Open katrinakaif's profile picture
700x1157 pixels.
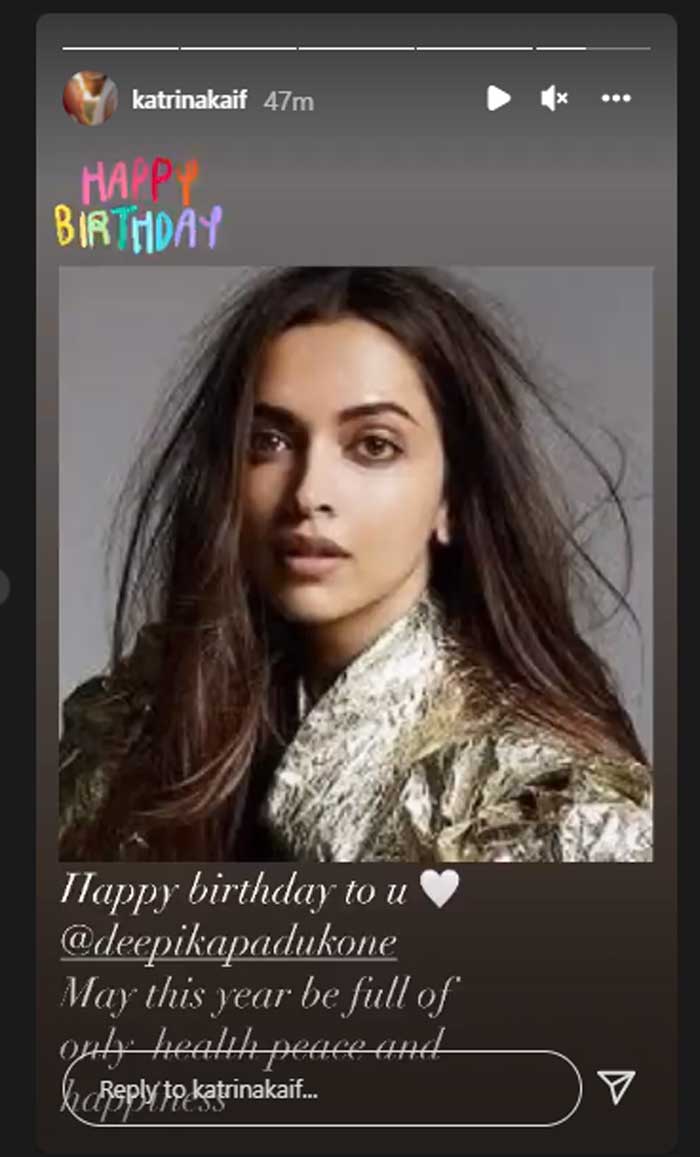click(90, 98)
